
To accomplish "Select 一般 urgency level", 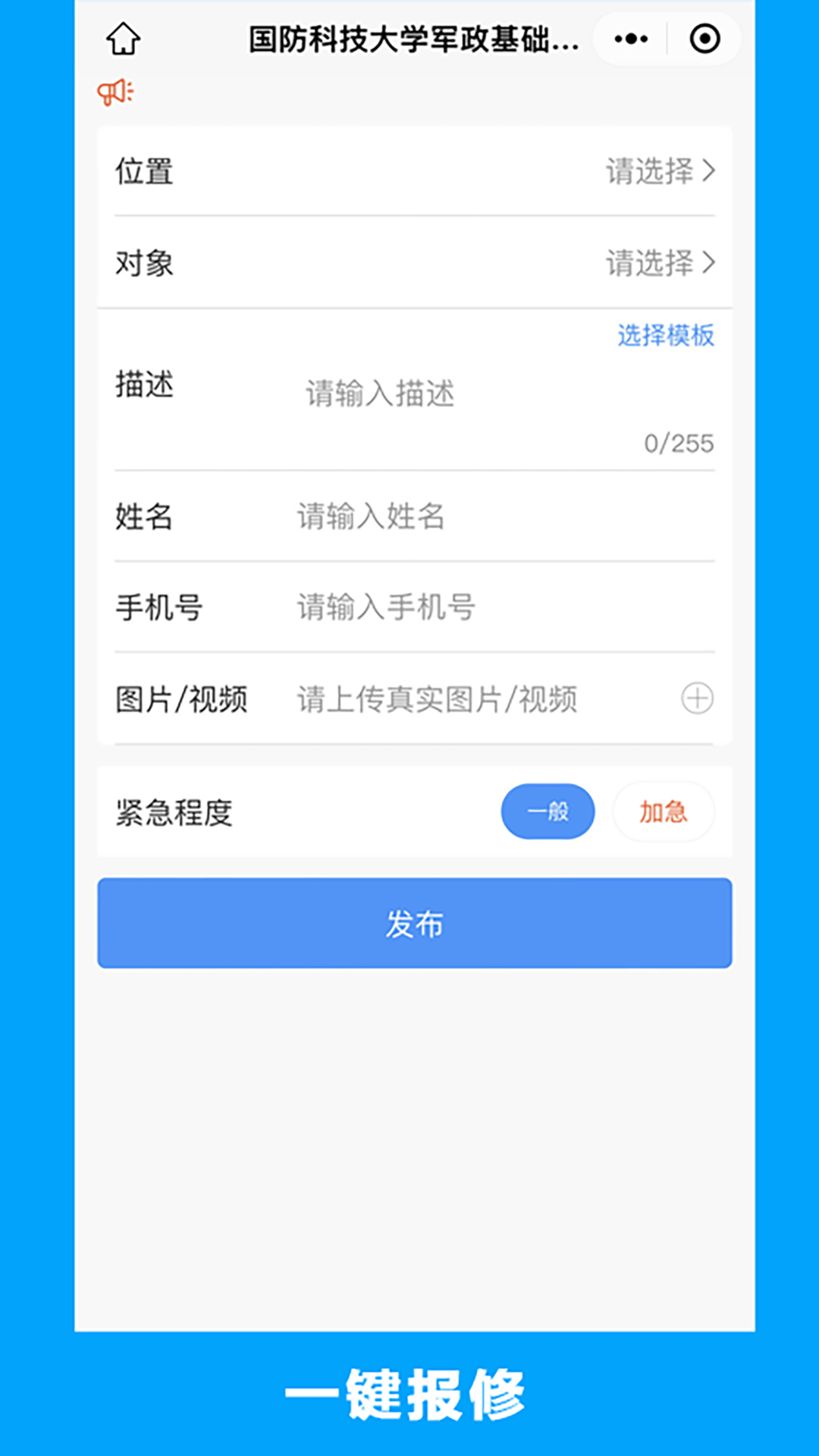I will (548, 811).
